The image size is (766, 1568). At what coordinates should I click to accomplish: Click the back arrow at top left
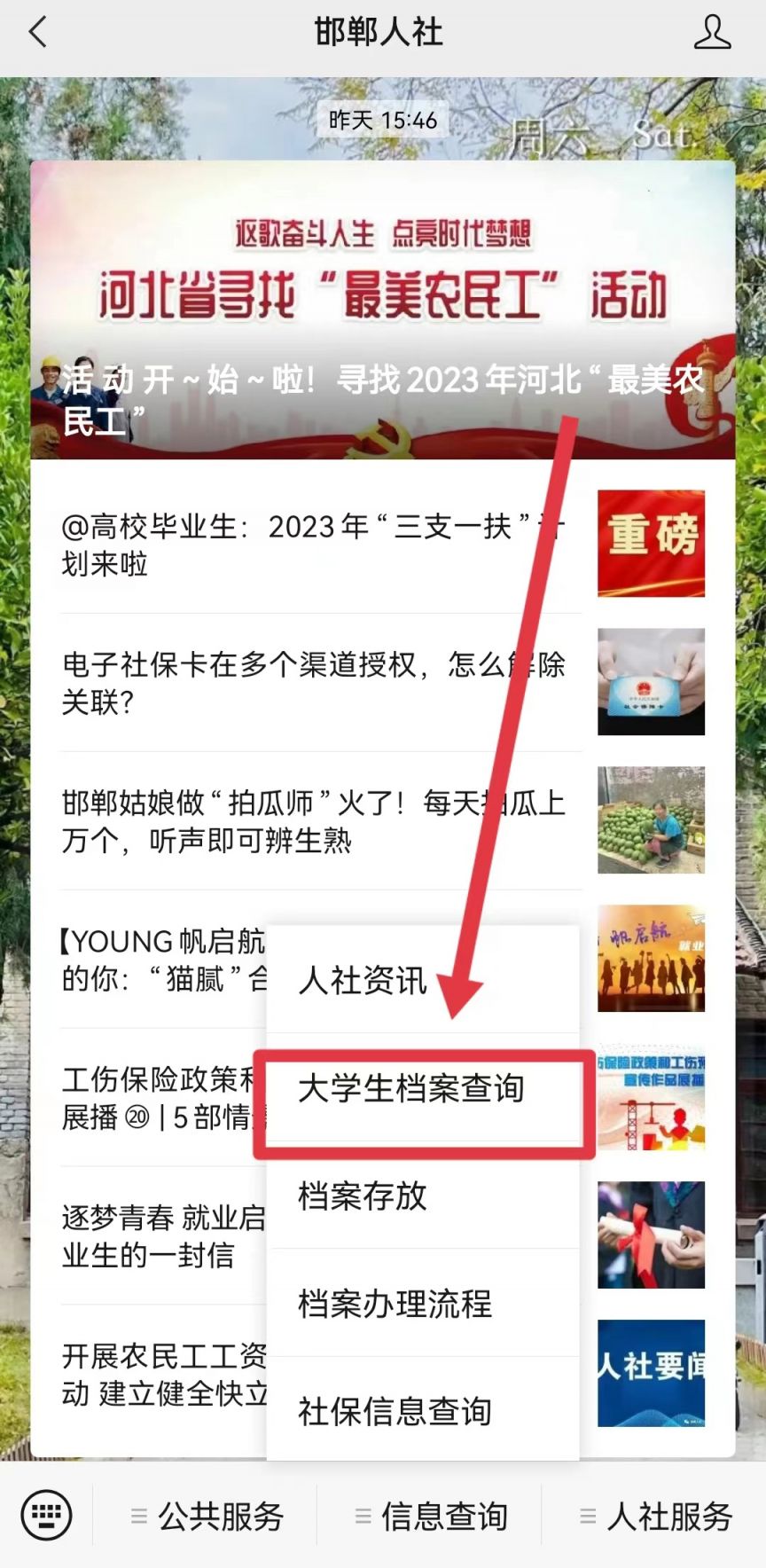[35, 32]
